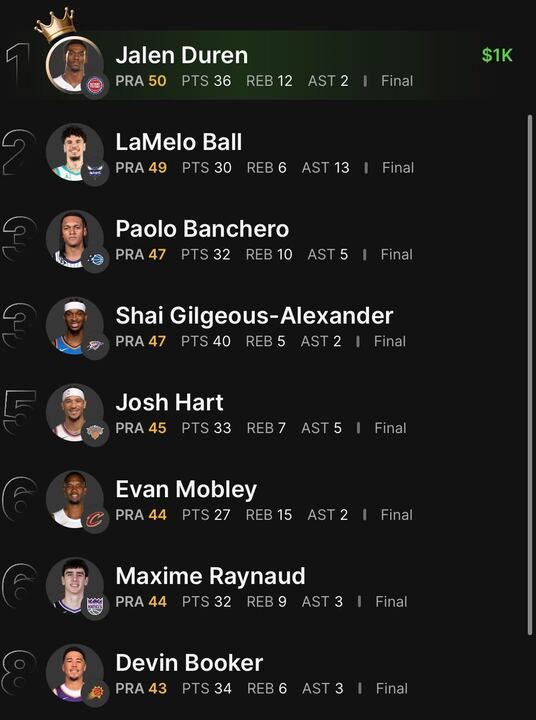Select the LaMelo Ball row

click(264, 152)
